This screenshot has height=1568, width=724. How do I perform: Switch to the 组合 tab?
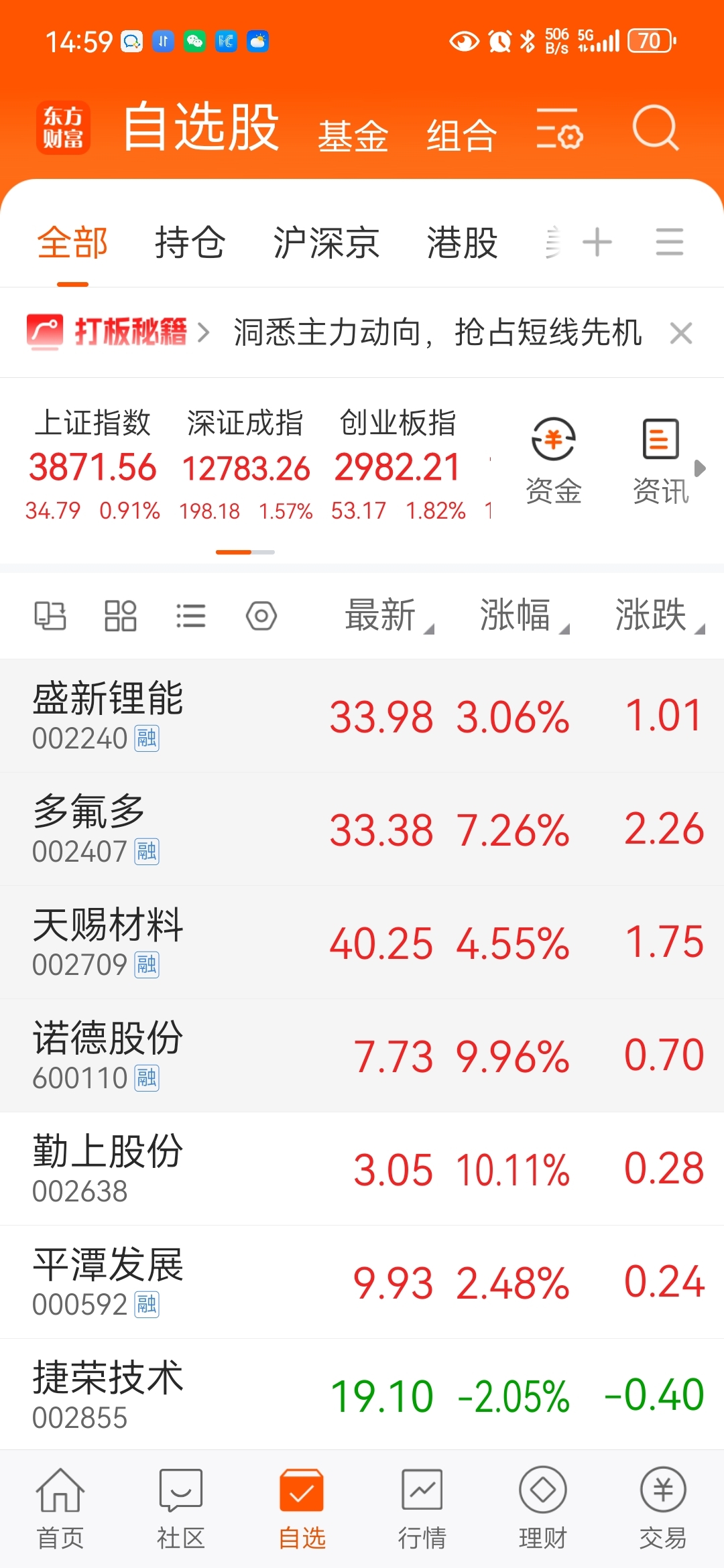click(x=462, y=136)
